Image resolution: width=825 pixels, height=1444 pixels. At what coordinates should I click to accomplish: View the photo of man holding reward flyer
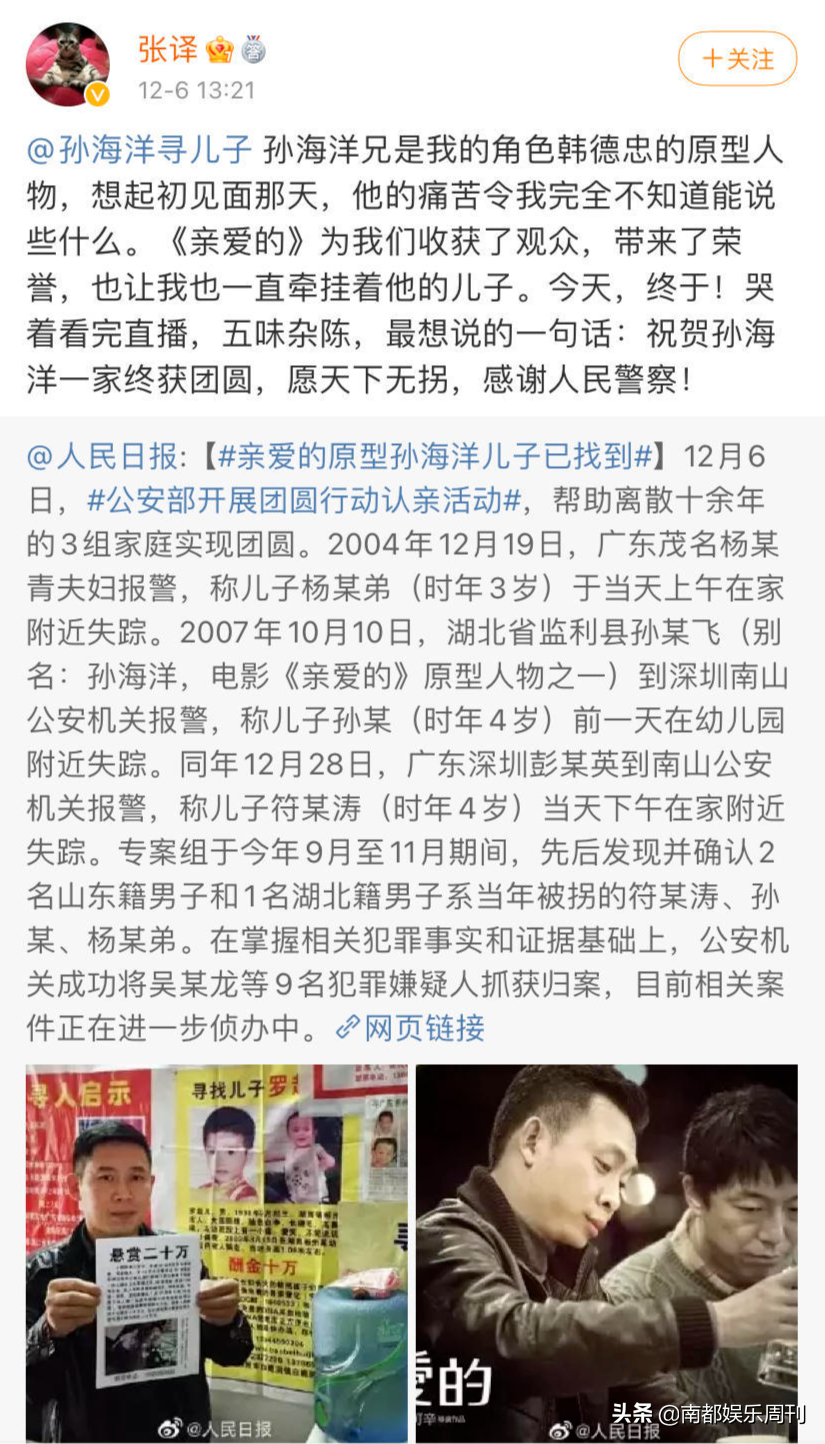(217, 1253)
